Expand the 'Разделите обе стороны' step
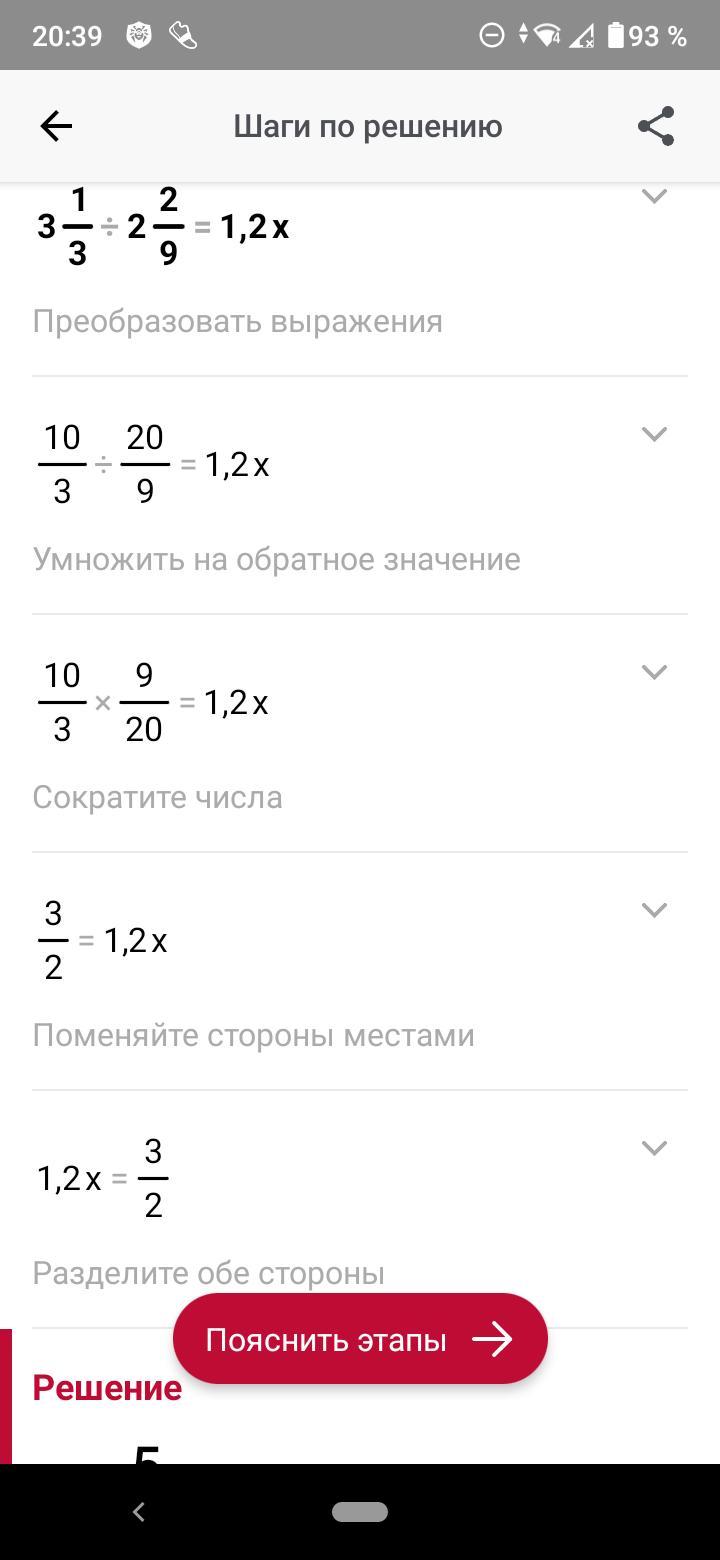This screenshot has height=1560, width=720. click(x=654, y=1148)
